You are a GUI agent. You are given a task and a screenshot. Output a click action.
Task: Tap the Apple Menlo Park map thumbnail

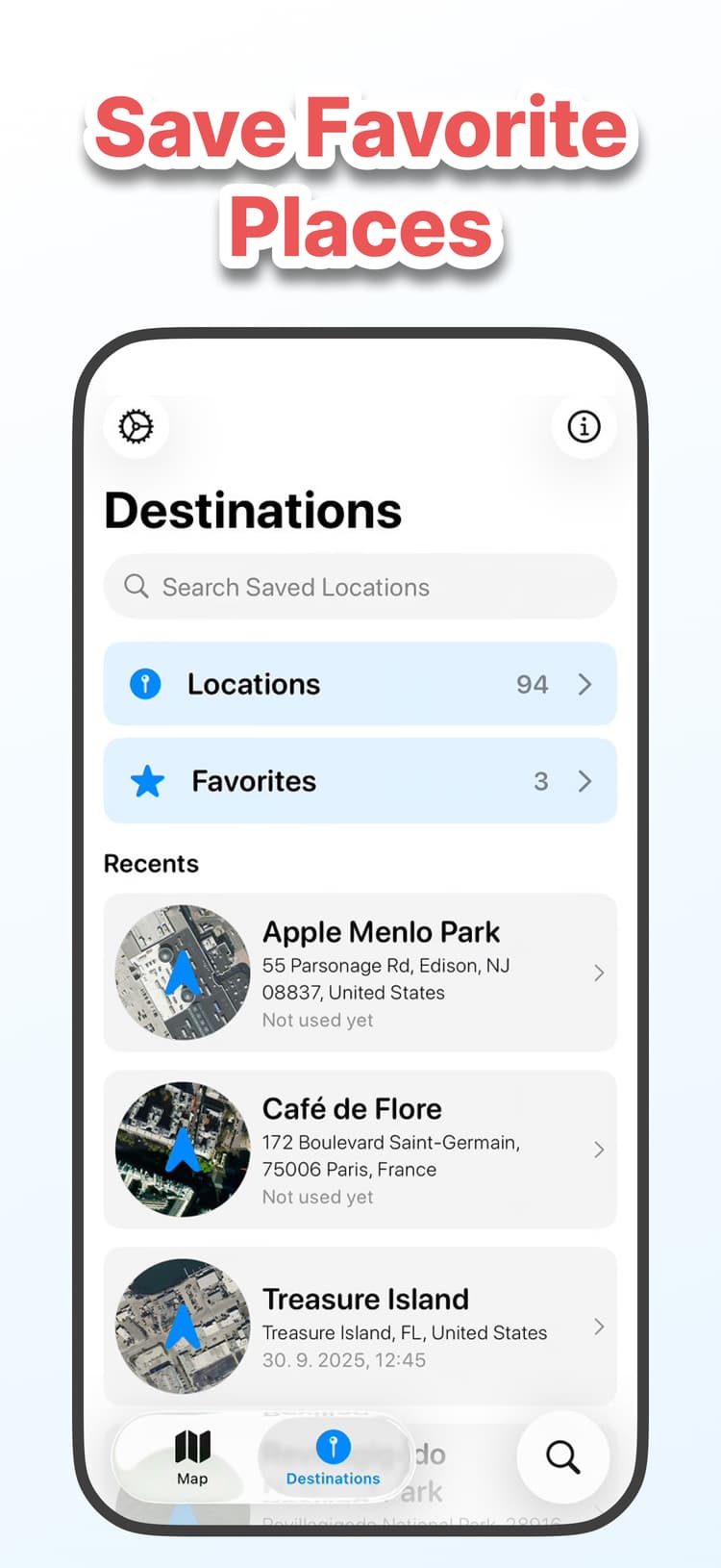point(183,973)
